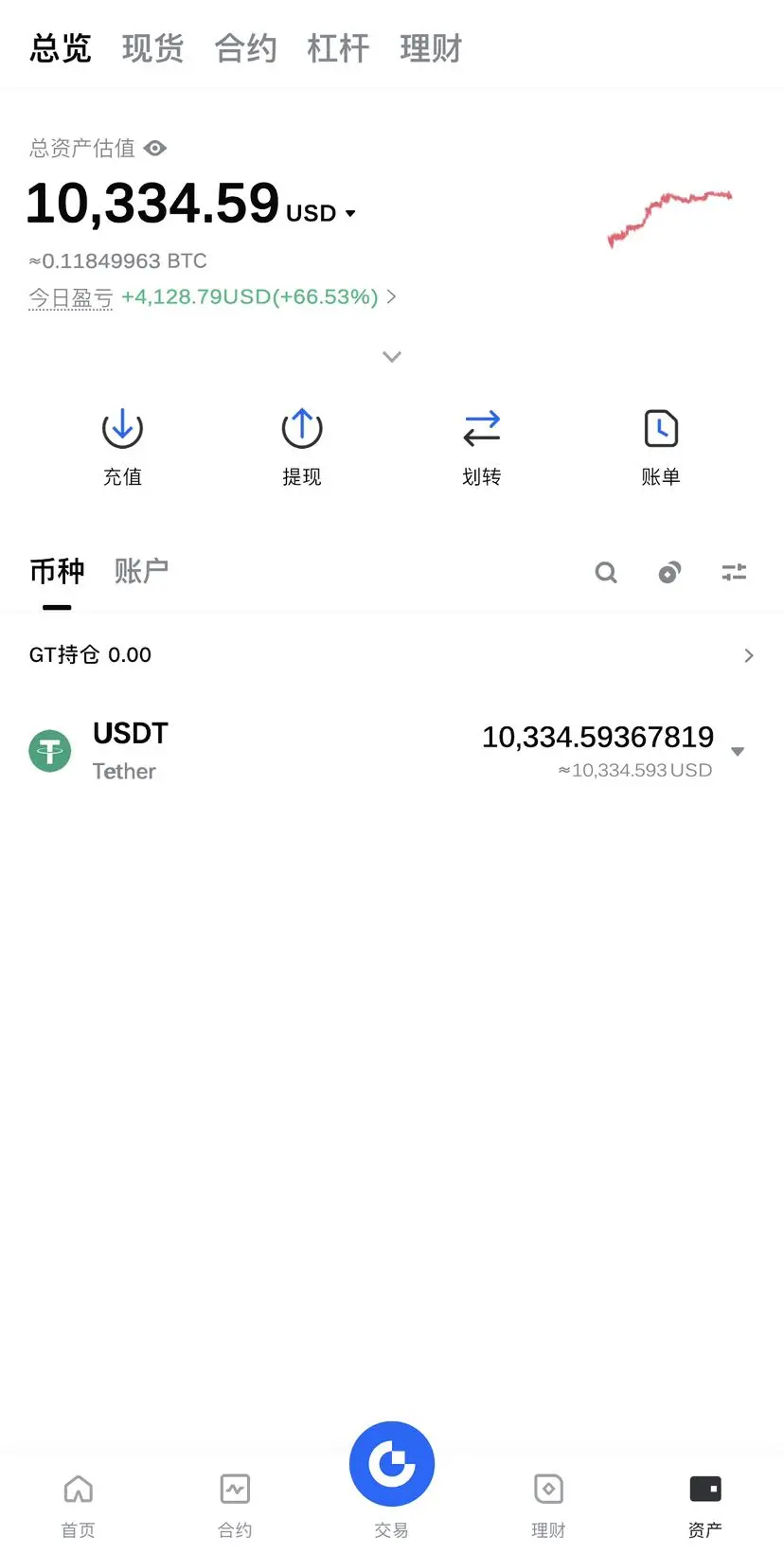Open the 理财 top tab
The width and height of the screenshot is (784, 1553).
pyautogui.click(x=431, y=48)
